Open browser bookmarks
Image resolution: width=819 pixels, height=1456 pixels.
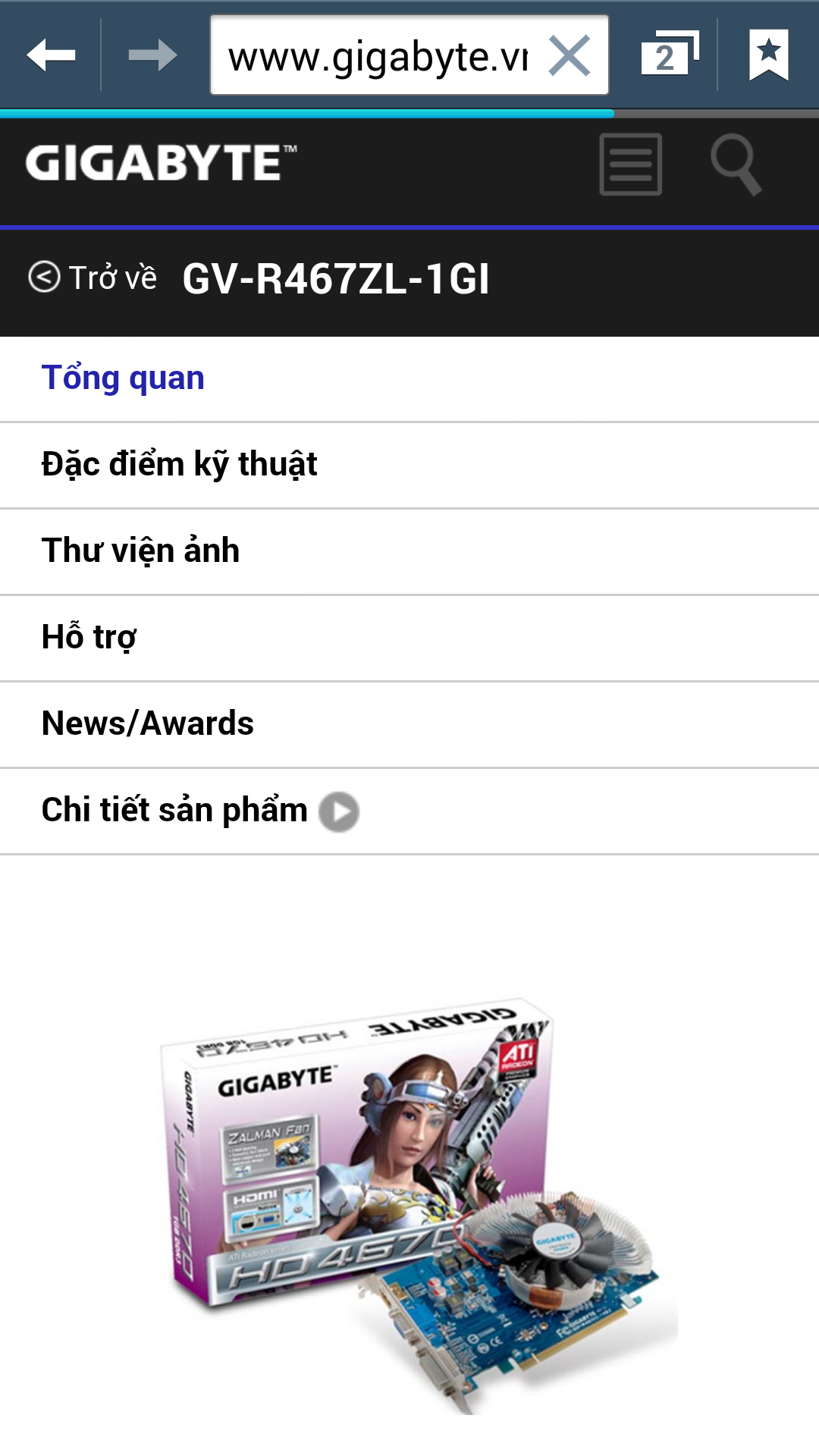[x=769, y=55]
